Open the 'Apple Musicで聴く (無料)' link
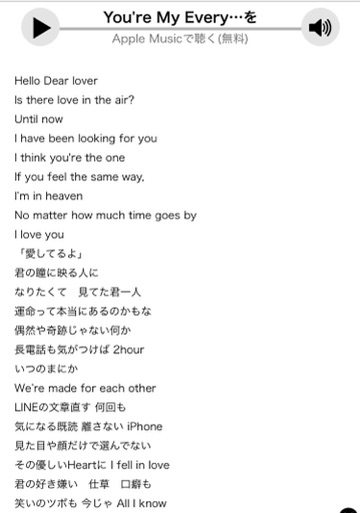The width and height of the screenshot is (360, 513). pyautogui.click(x=180, y=39)
